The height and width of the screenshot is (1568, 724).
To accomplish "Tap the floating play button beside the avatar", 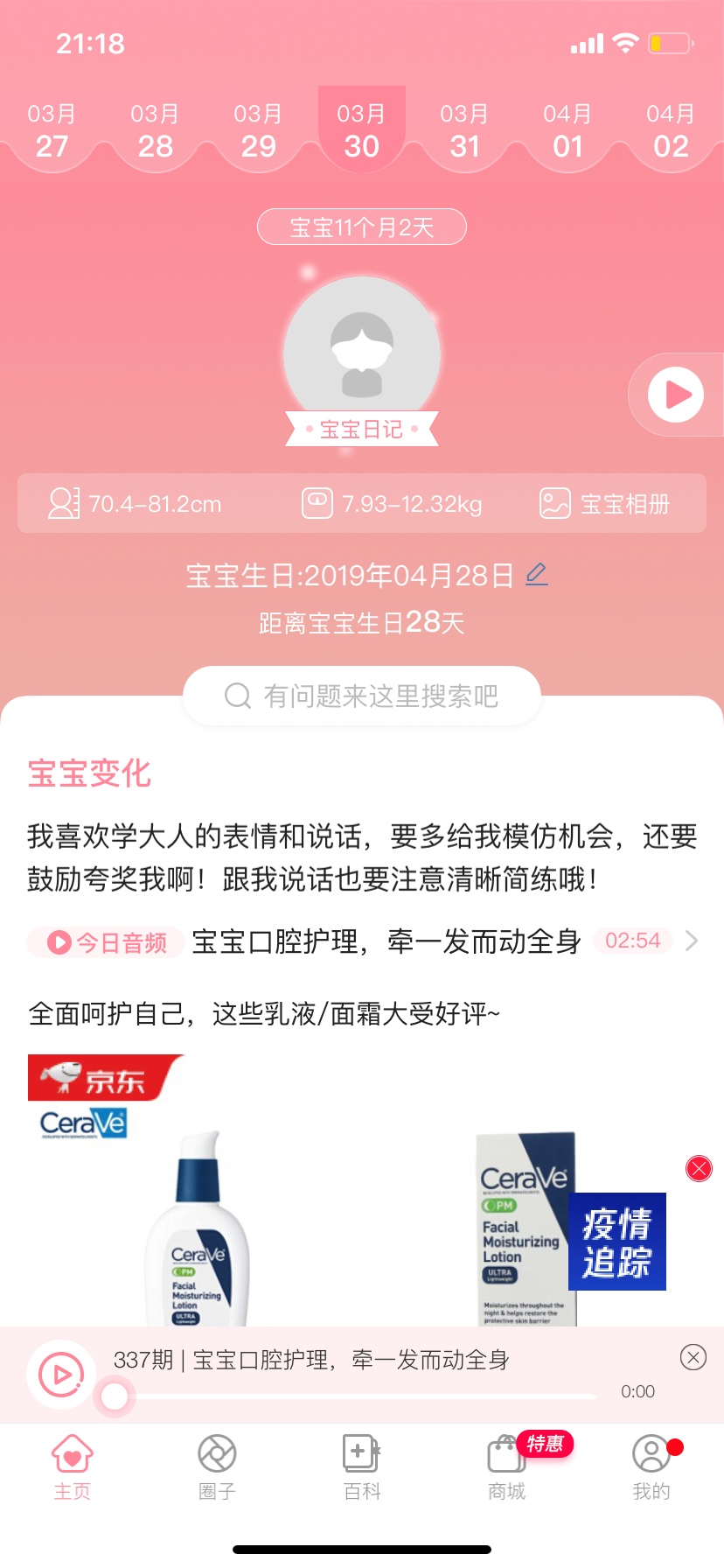I will (x=675, y=395).
